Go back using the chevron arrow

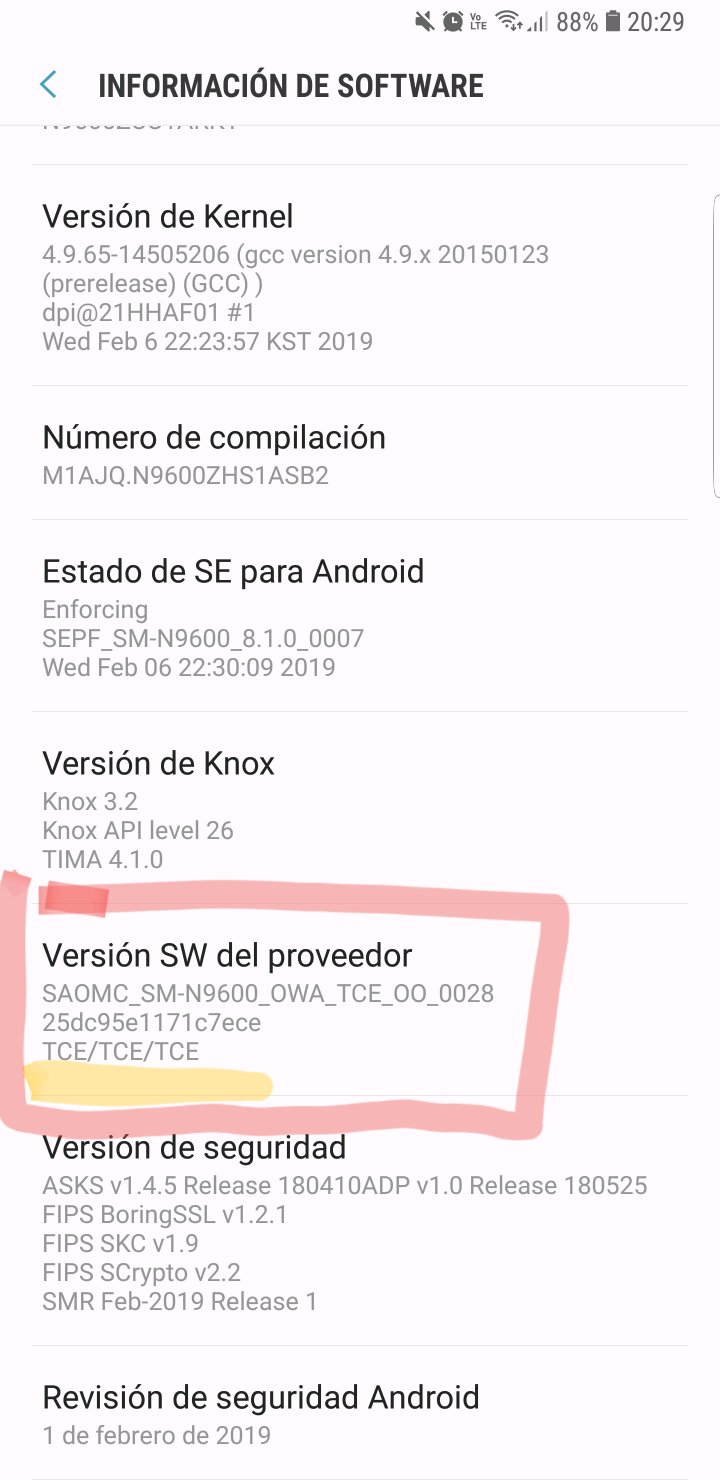pyautogui.click(x=48, y=85)
